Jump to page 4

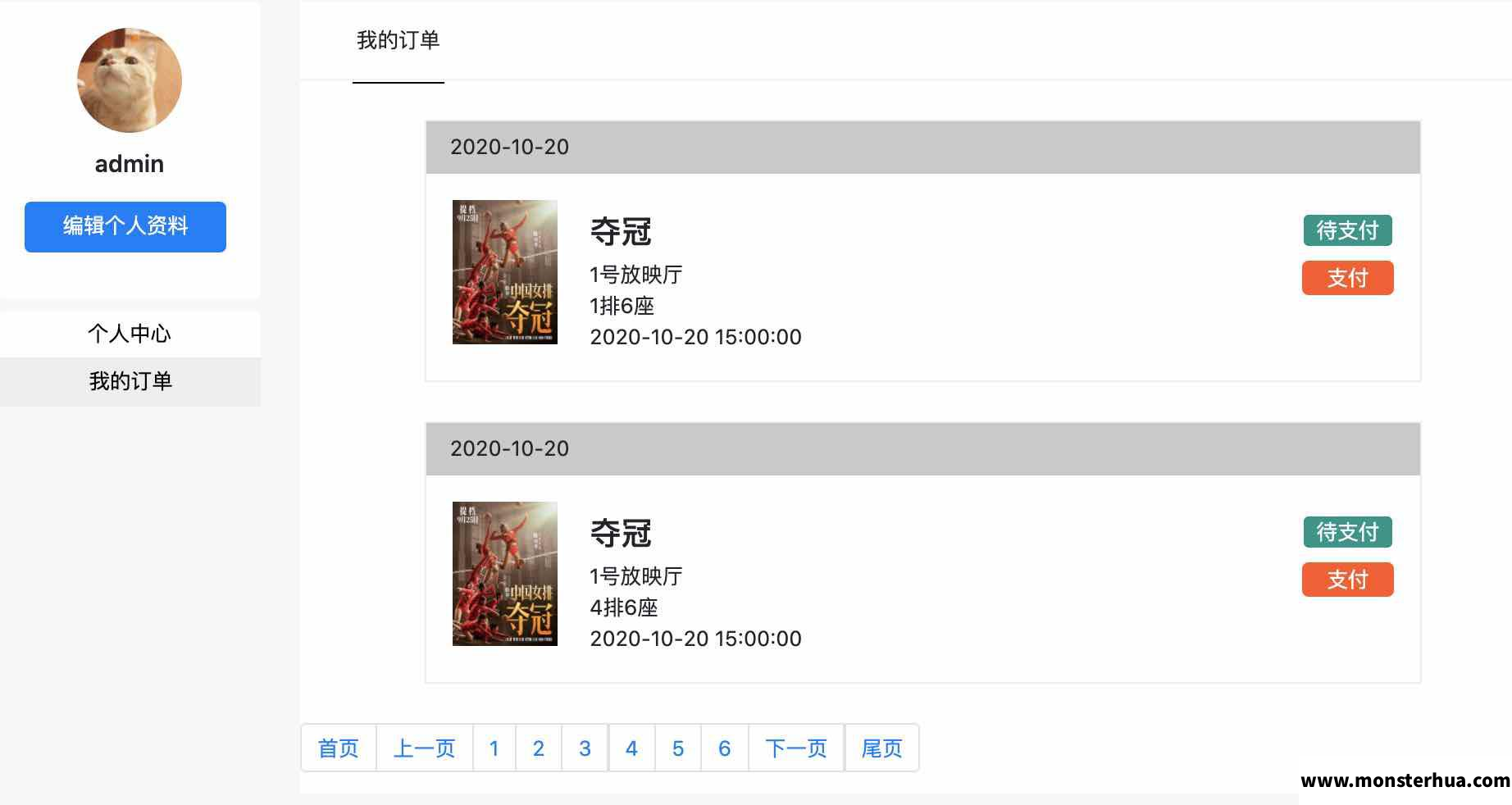tap(631, 748)
